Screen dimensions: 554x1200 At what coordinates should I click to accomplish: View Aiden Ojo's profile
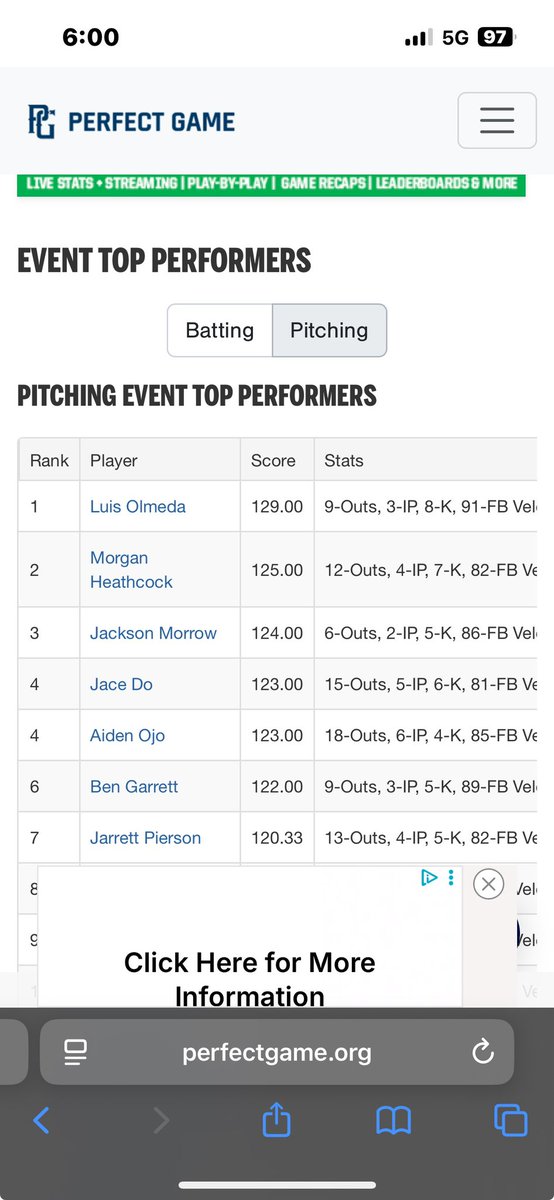click(x=127, y=735)
